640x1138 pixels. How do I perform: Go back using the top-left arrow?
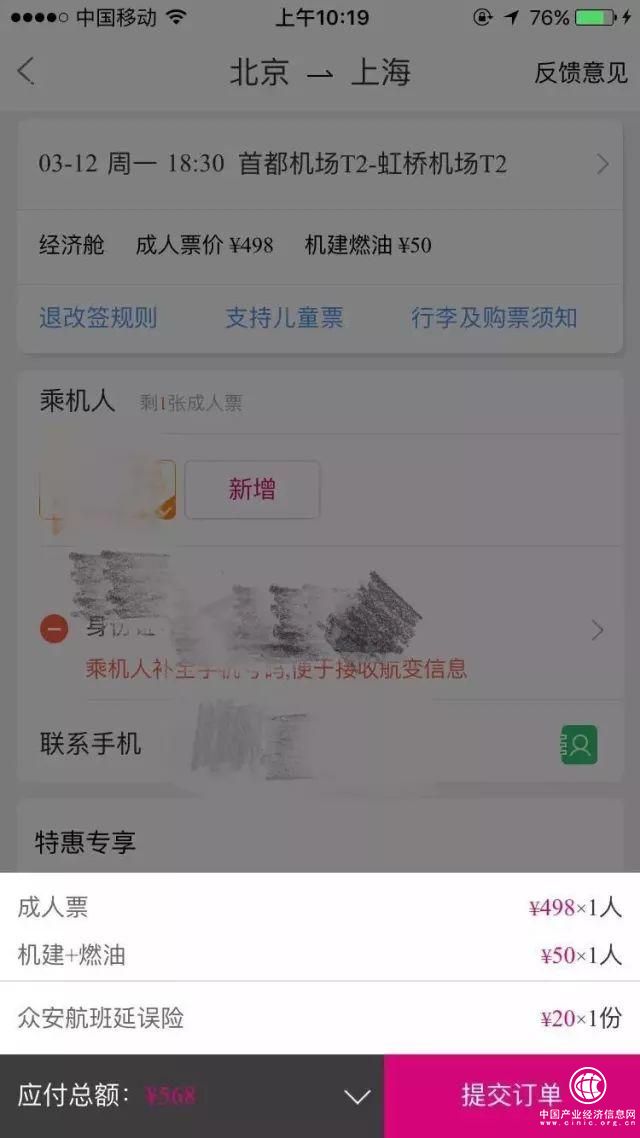click(x=26, y=72)
